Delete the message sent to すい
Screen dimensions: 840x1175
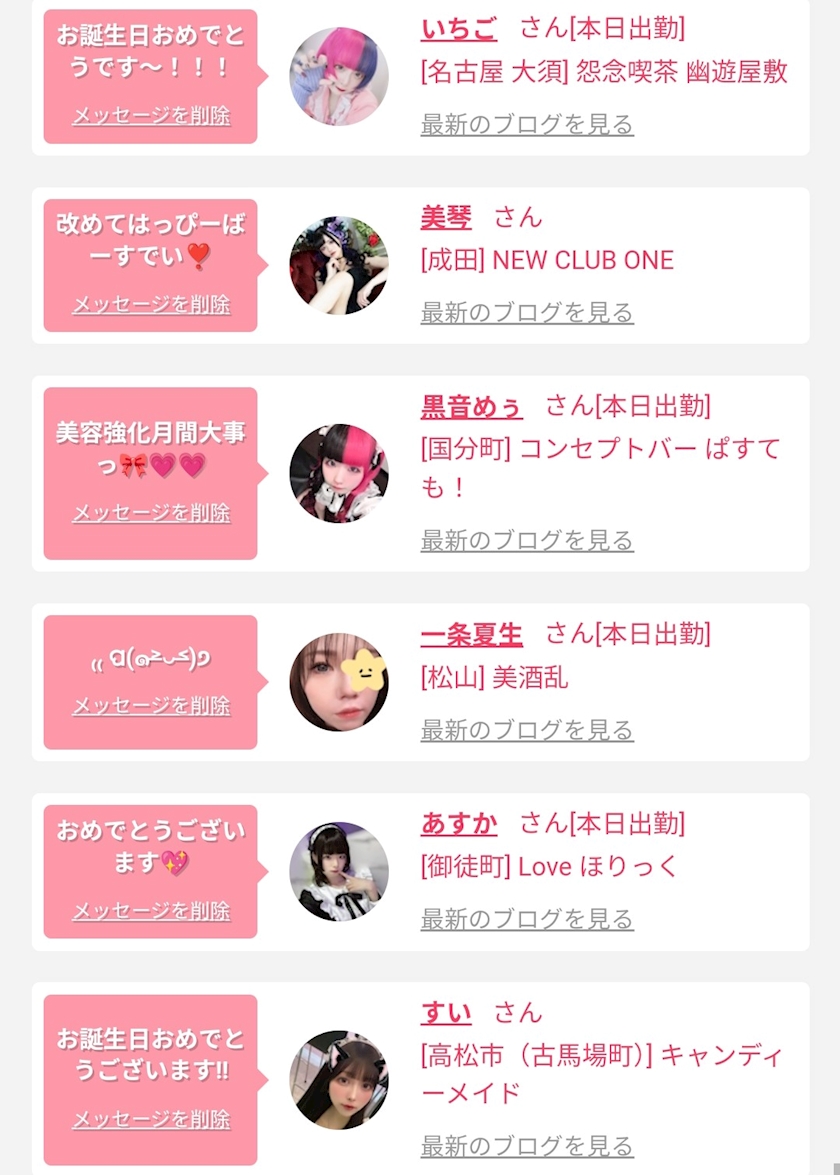pos(151,1119)
